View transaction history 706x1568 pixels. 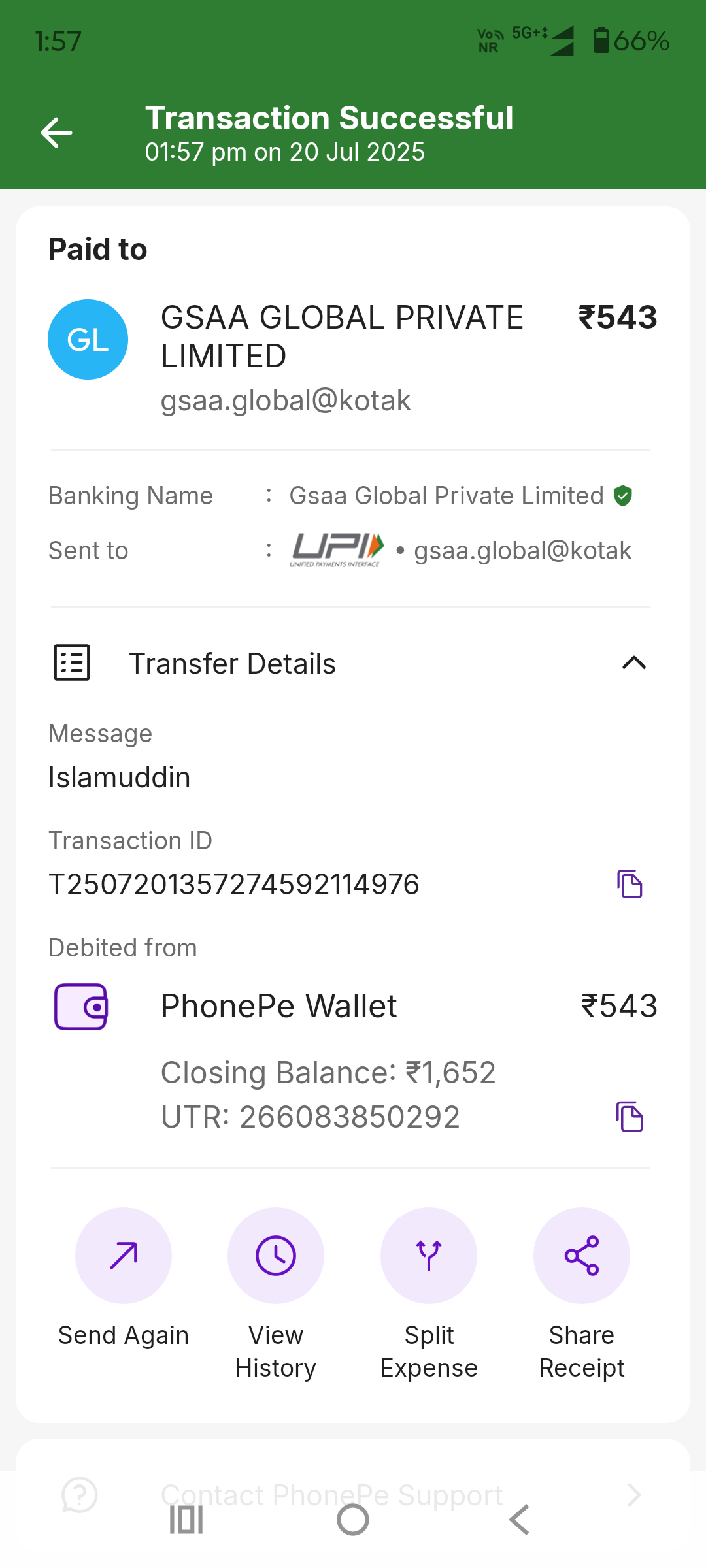coord(276,1256)
